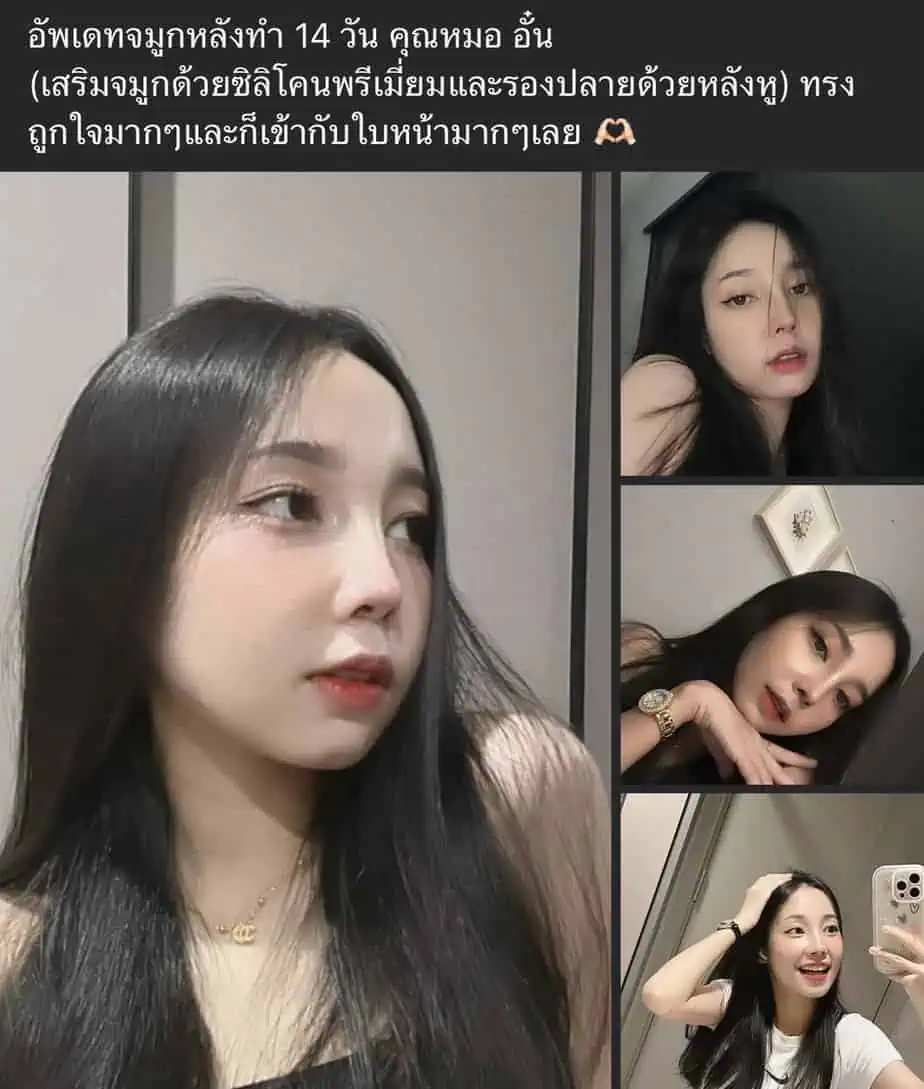Open the large side-profile photo
Image resolution: width=924 pixels, height=1089 pixels.
tap(305, 630)
